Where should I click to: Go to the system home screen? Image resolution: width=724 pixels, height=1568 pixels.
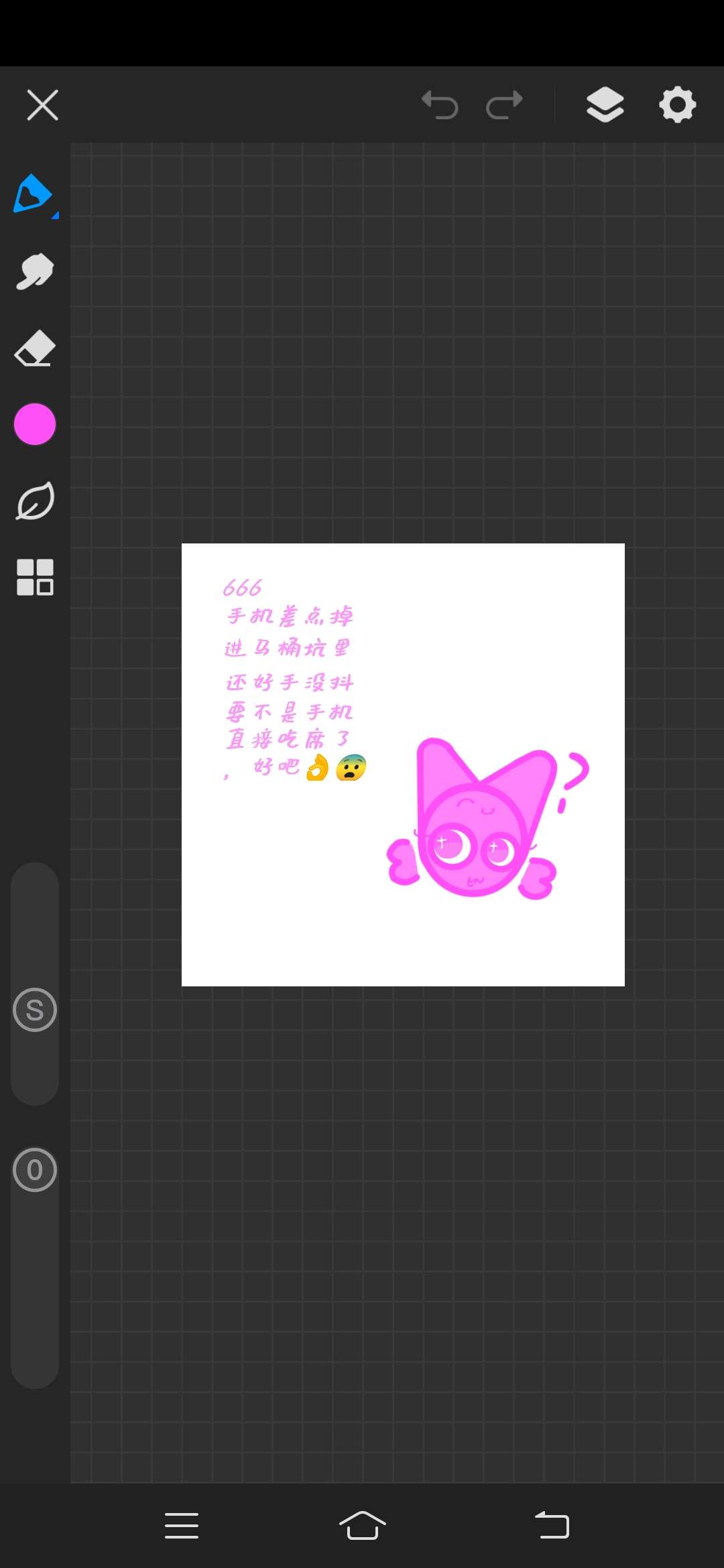point(362,1526)
